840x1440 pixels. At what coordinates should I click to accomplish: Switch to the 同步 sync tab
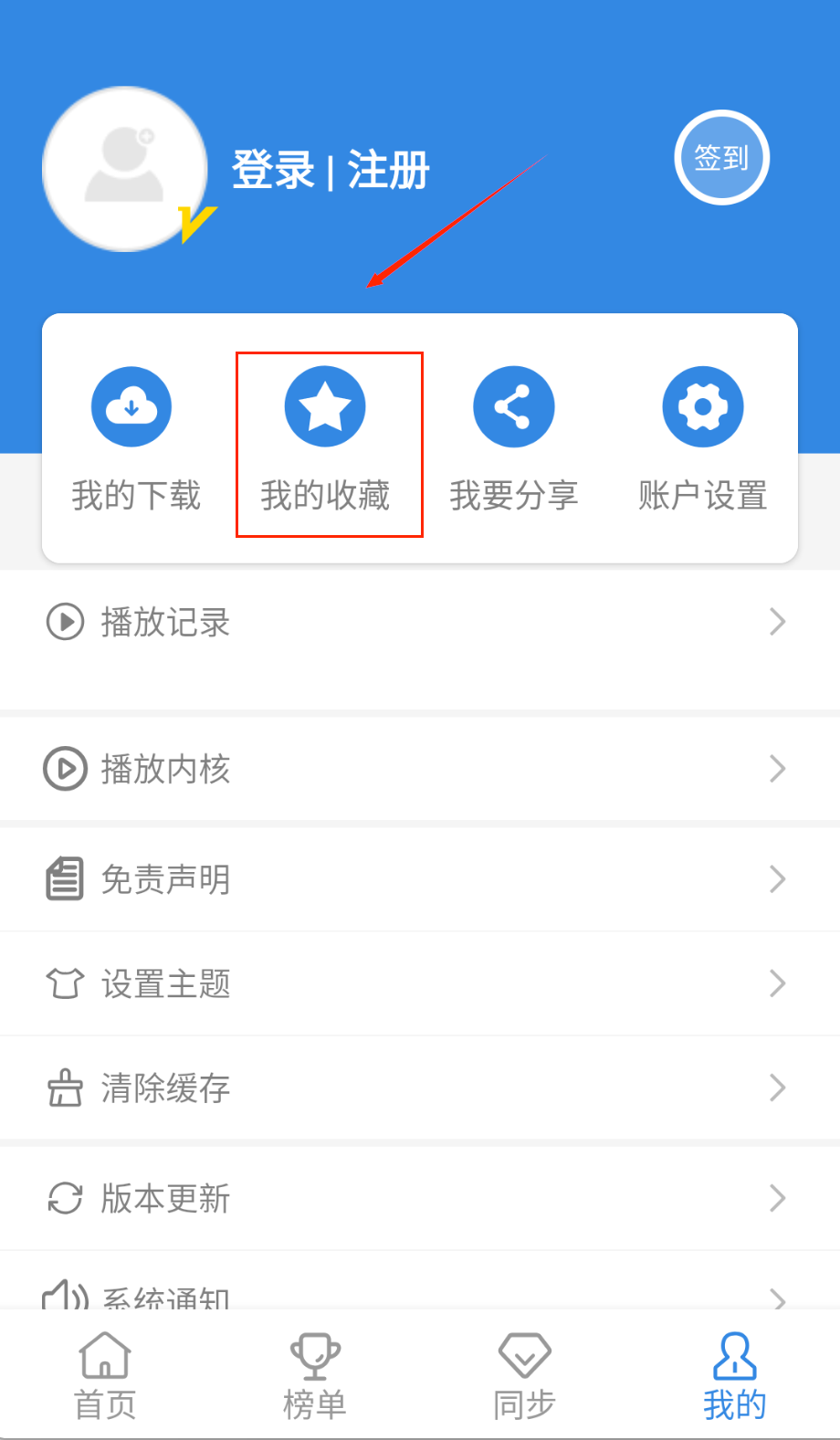click(x=524, y=1376)
